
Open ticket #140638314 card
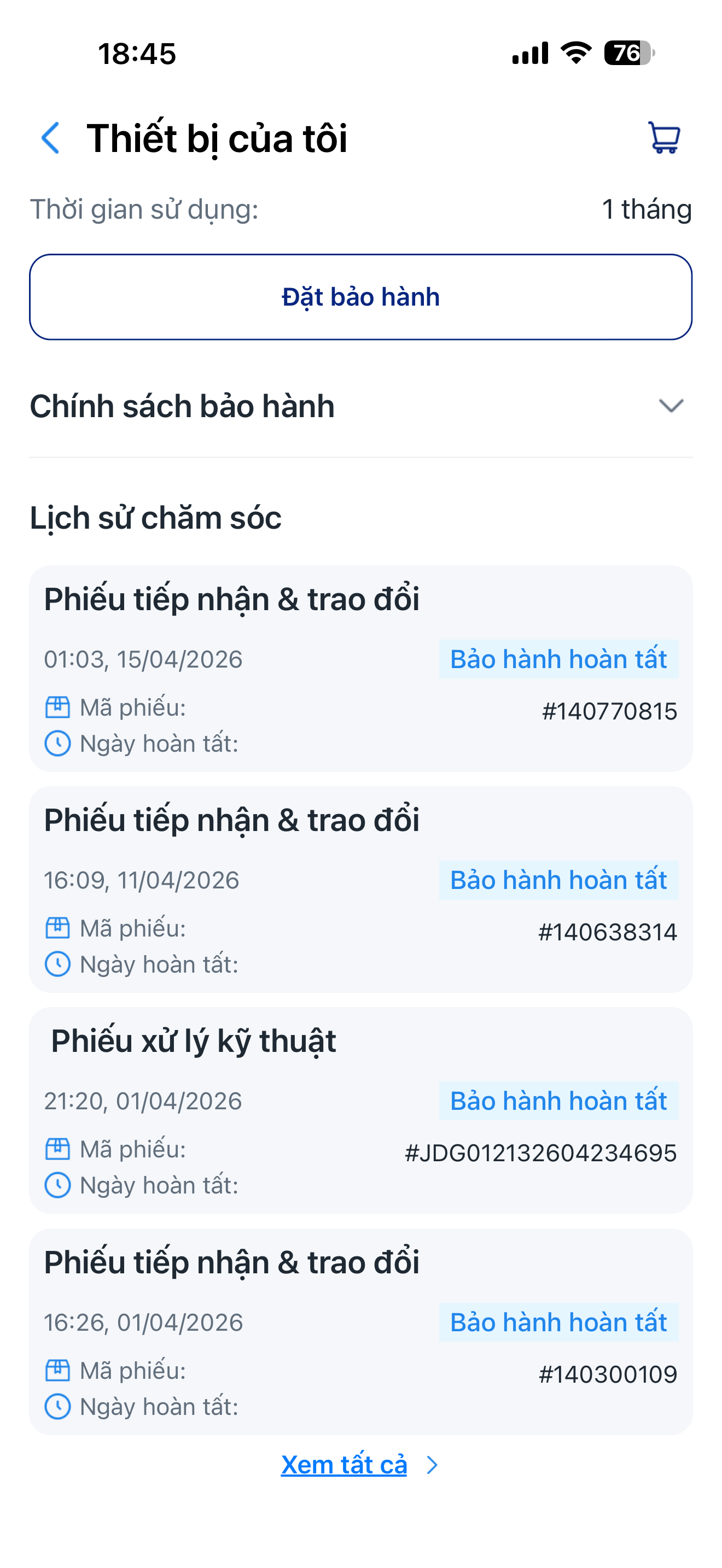point(360,888)
